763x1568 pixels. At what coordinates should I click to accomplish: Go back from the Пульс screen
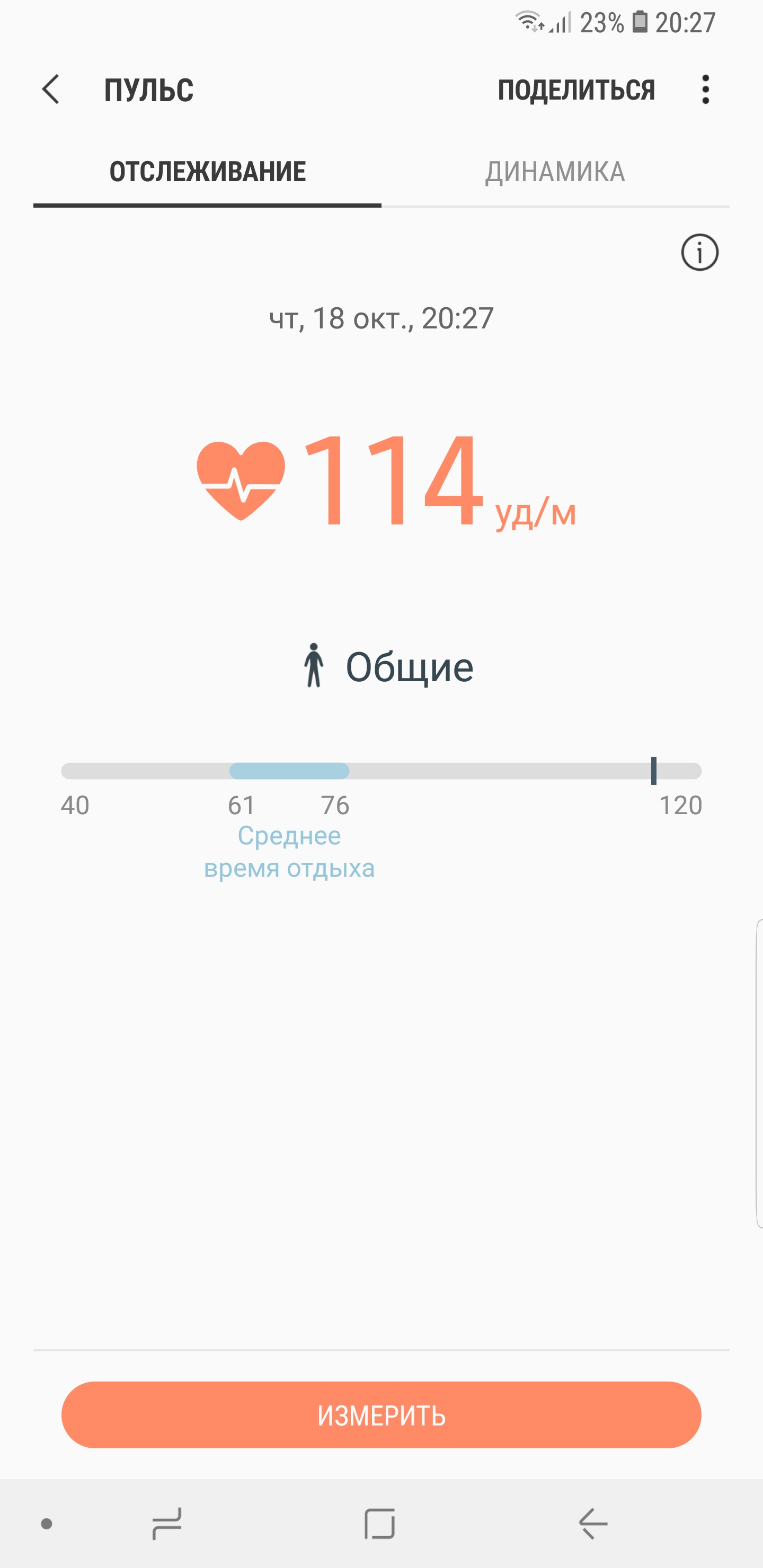click(51, 90)
